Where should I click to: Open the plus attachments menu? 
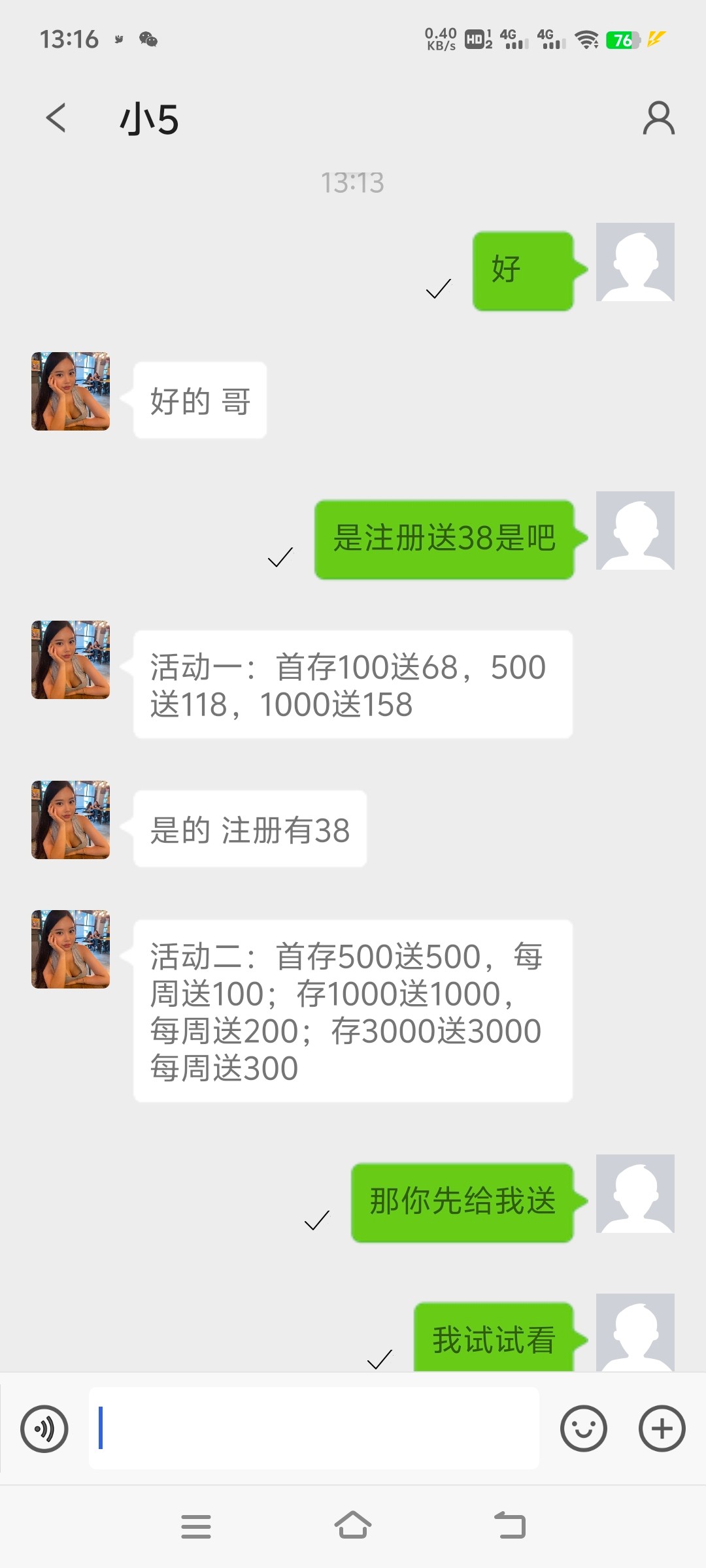662,1429
